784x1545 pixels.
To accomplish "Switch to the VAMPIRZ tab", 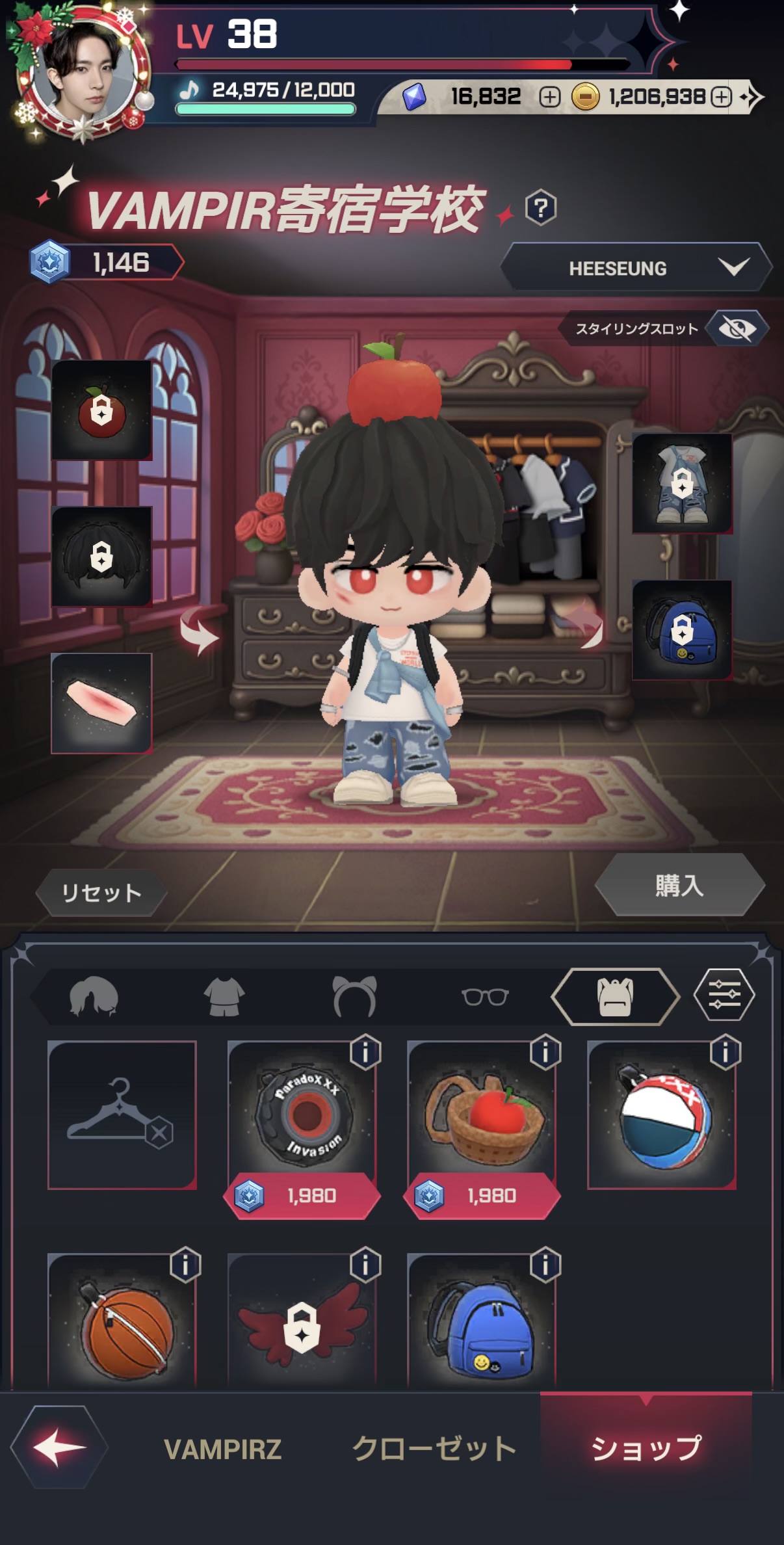I will [222, 1449].
